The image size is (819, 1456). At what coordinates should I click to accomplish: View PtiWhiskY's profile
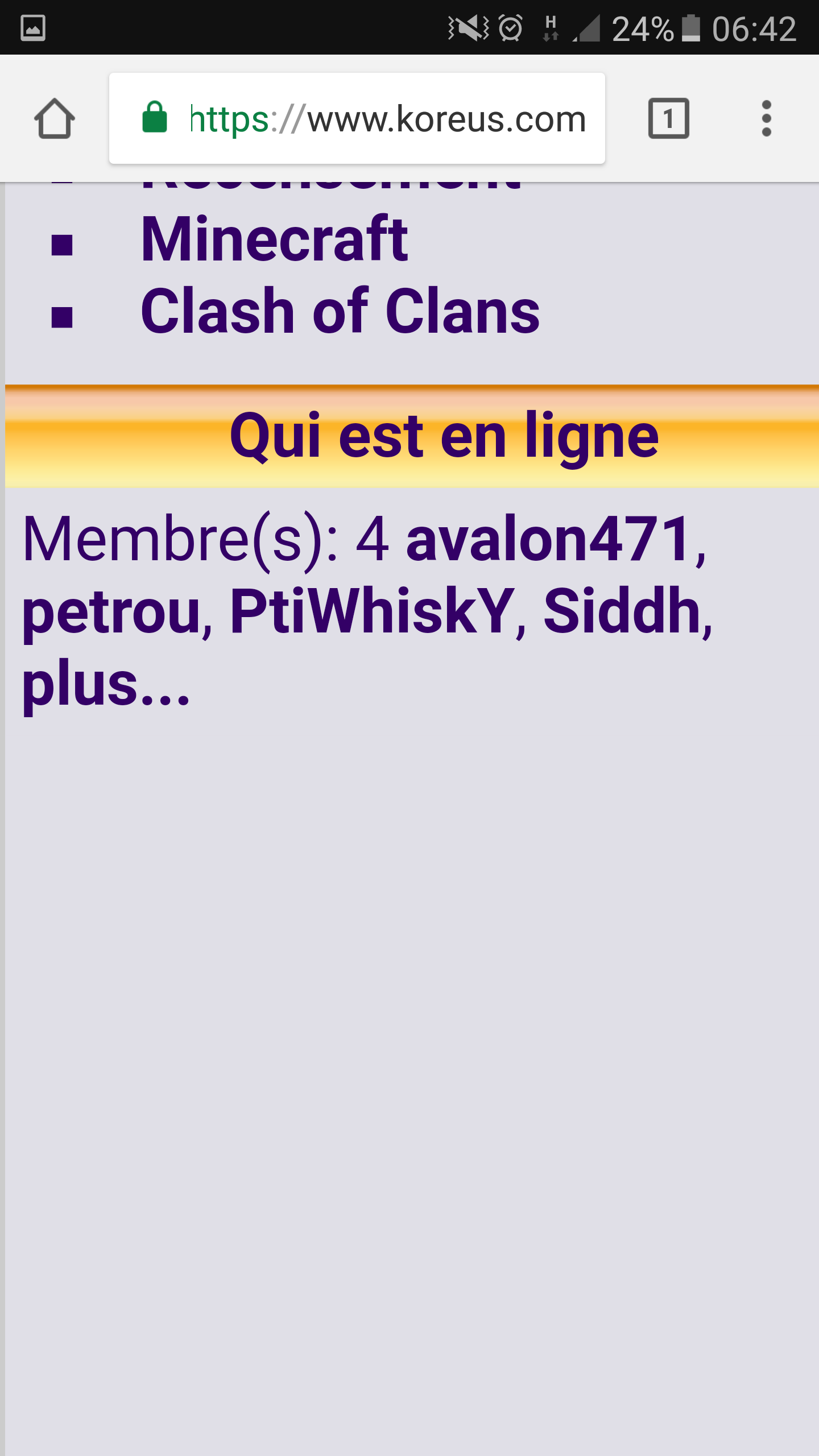[x=372, y=611]
